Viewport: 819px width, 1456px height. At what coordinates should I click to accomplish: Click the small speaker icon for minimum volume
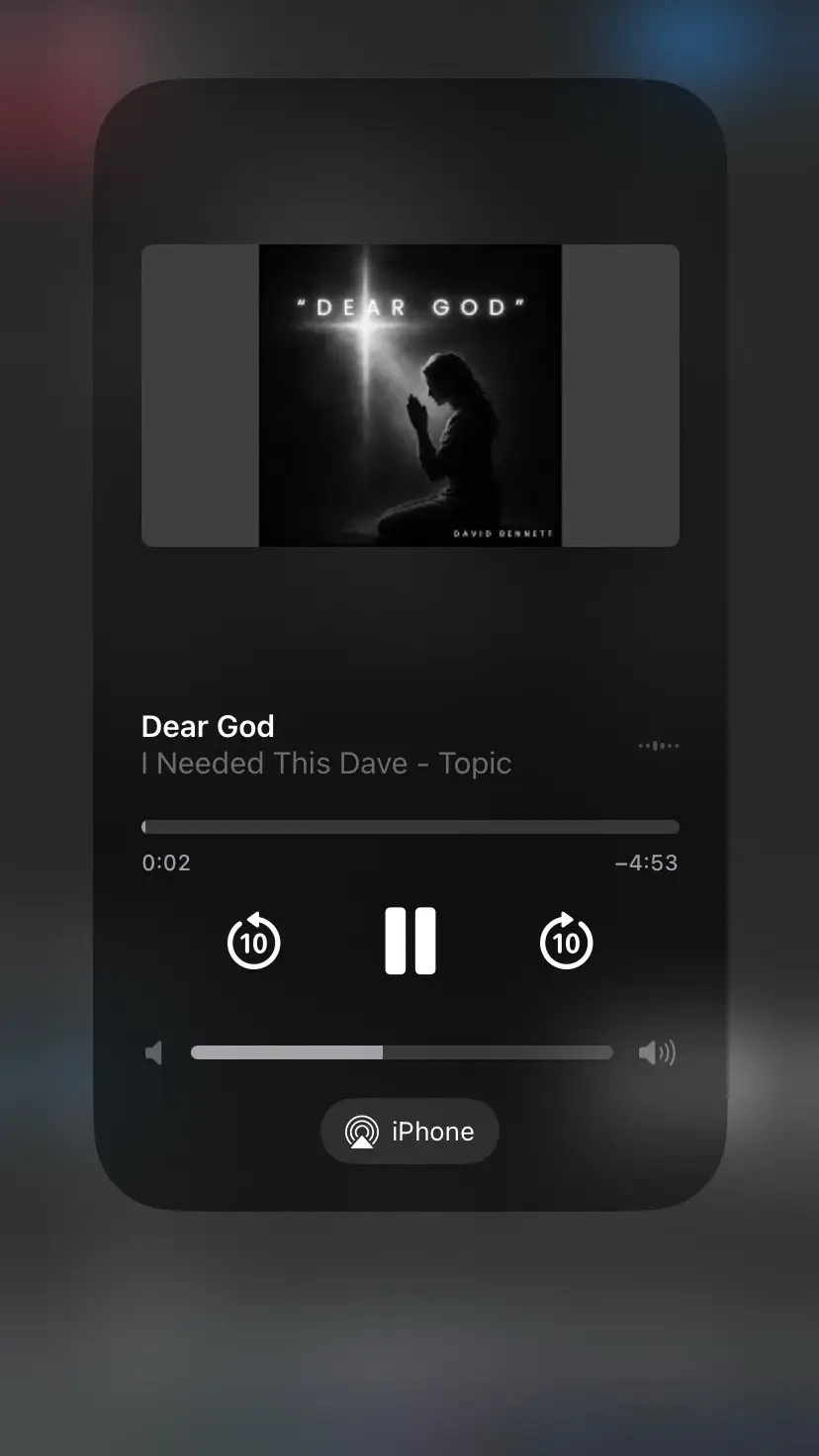(153, 1052)
